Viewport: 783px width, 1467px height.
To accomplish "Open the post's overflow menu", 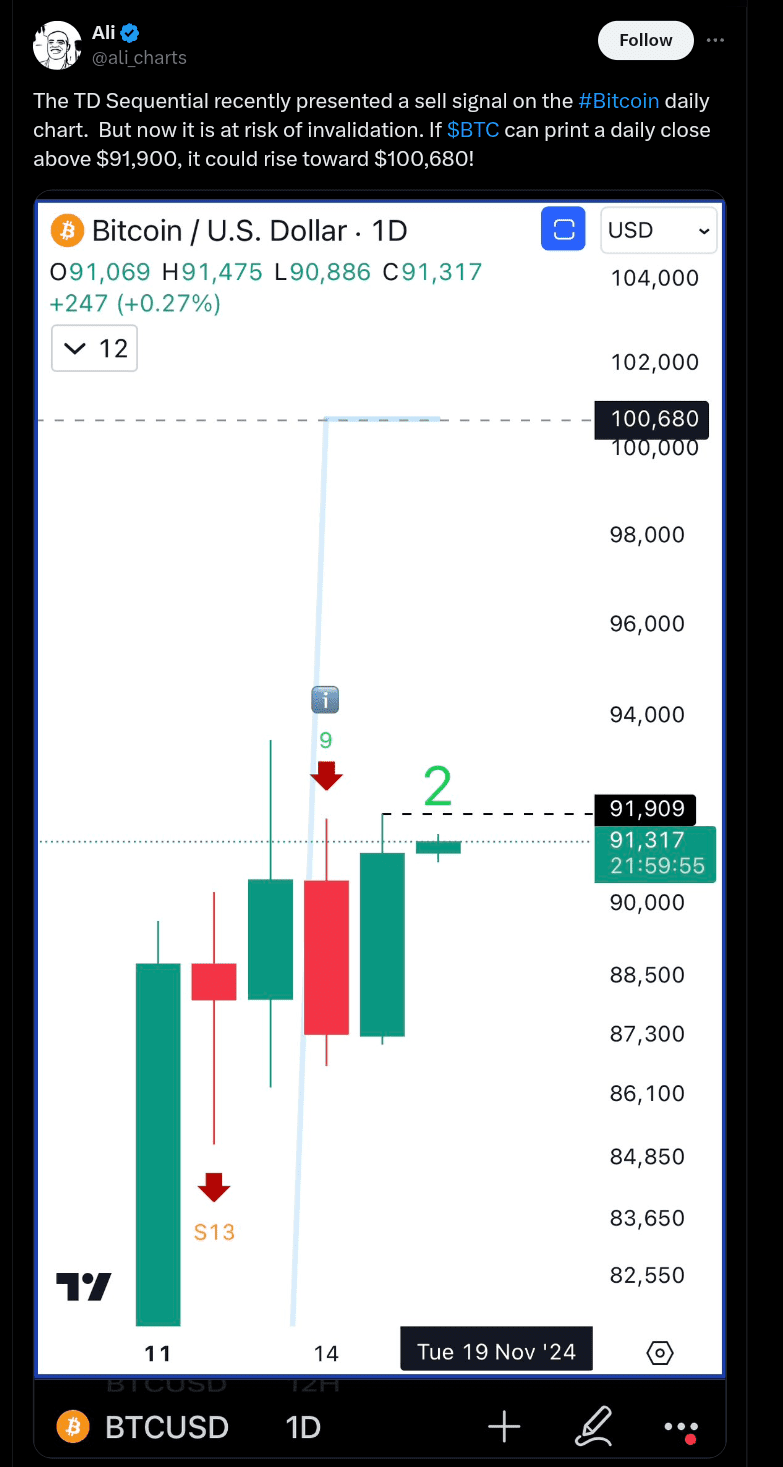I will click(715, 41).
